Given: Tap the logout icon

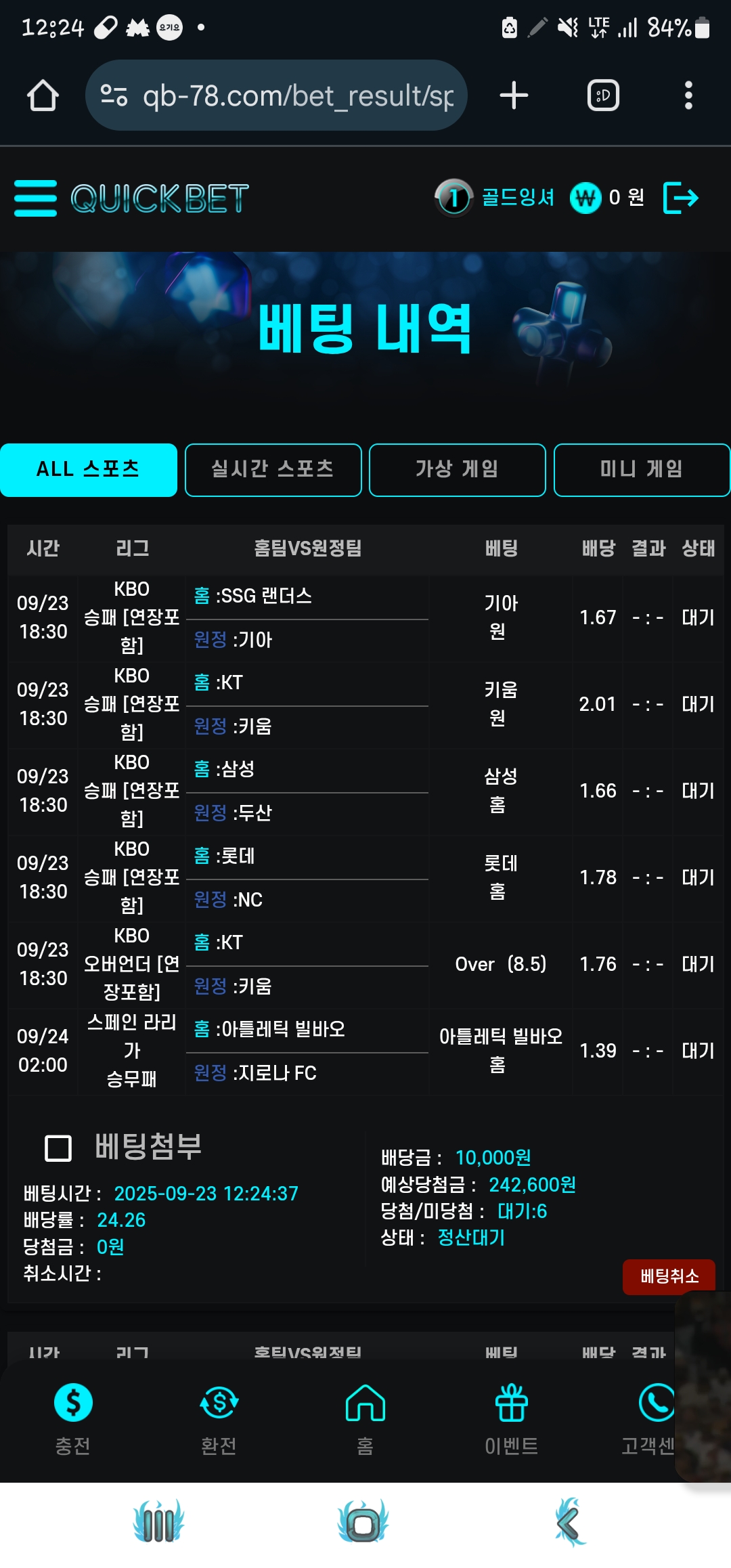Looking at the screenshot, I should 680,198.
